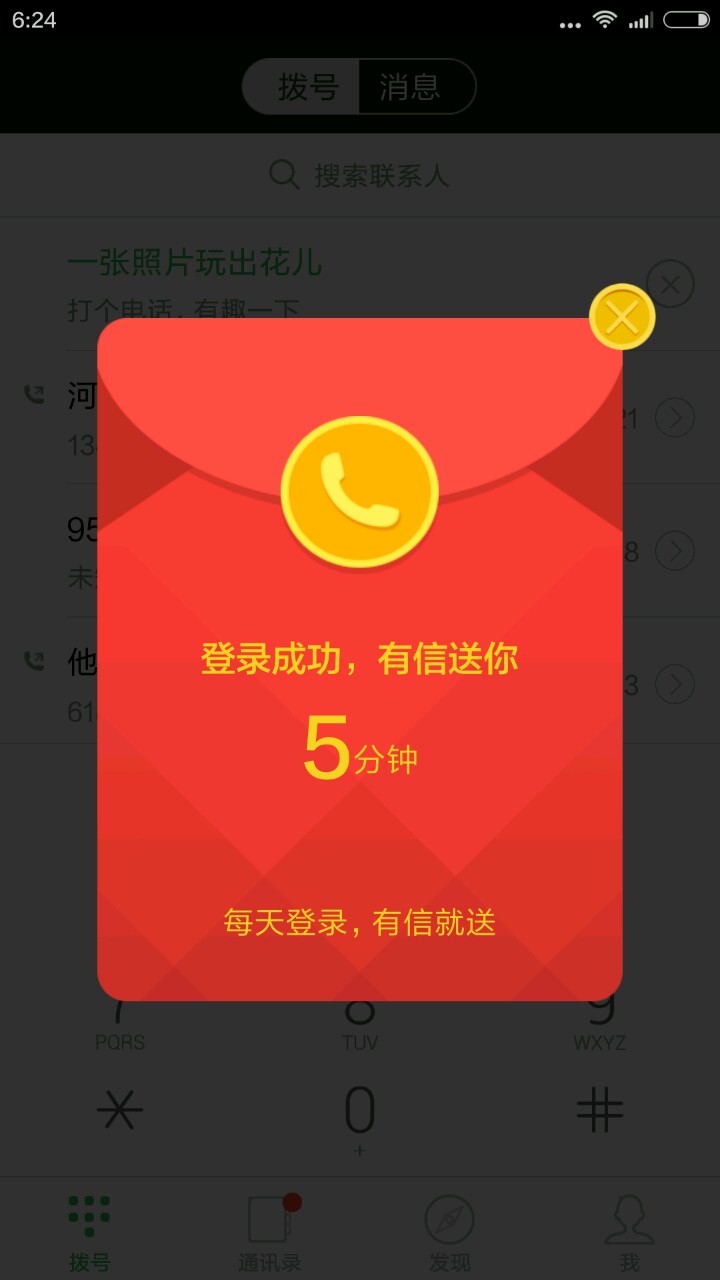This screenshot has width=720, height=1280.
Task: Open the 搜索联系人 search field
Action: coord(360,176)
